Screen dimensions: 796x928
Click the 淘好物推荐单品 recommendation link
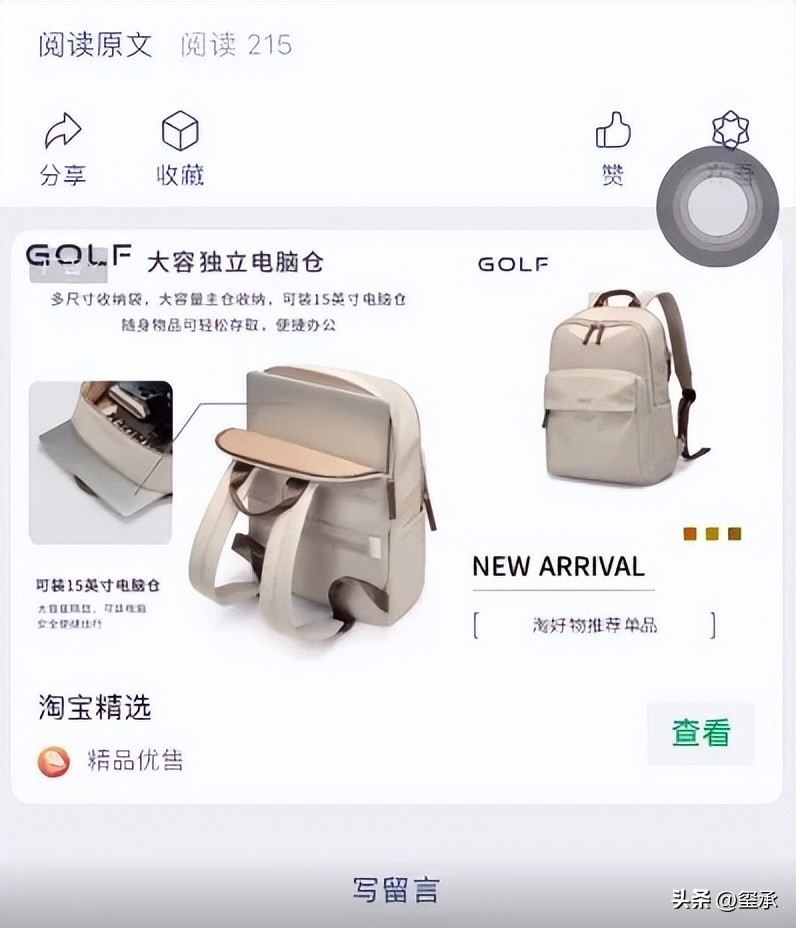pos(595,622)
